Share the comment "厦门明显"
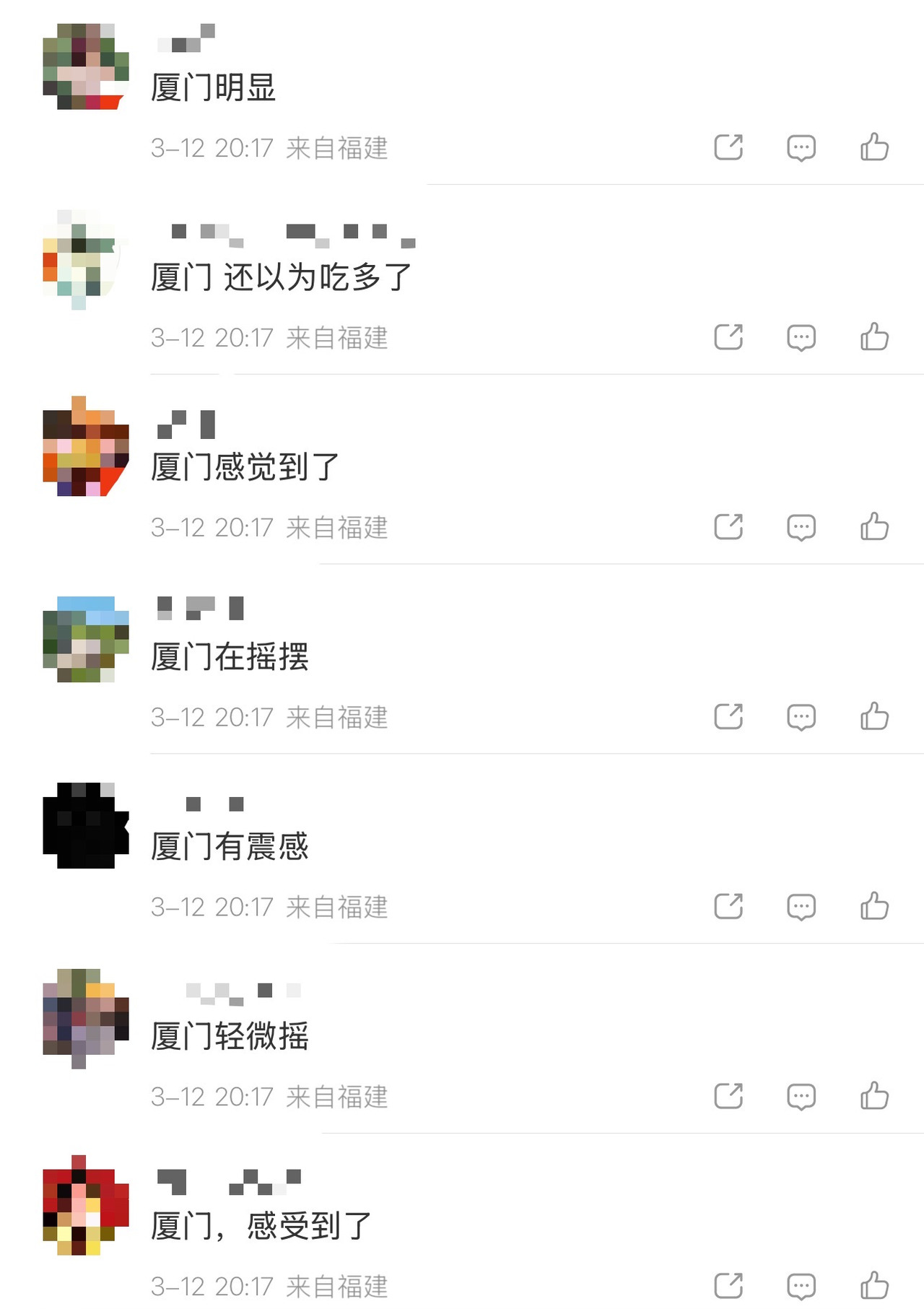This screenshot has width=924, height=1309. coord(728,147)
